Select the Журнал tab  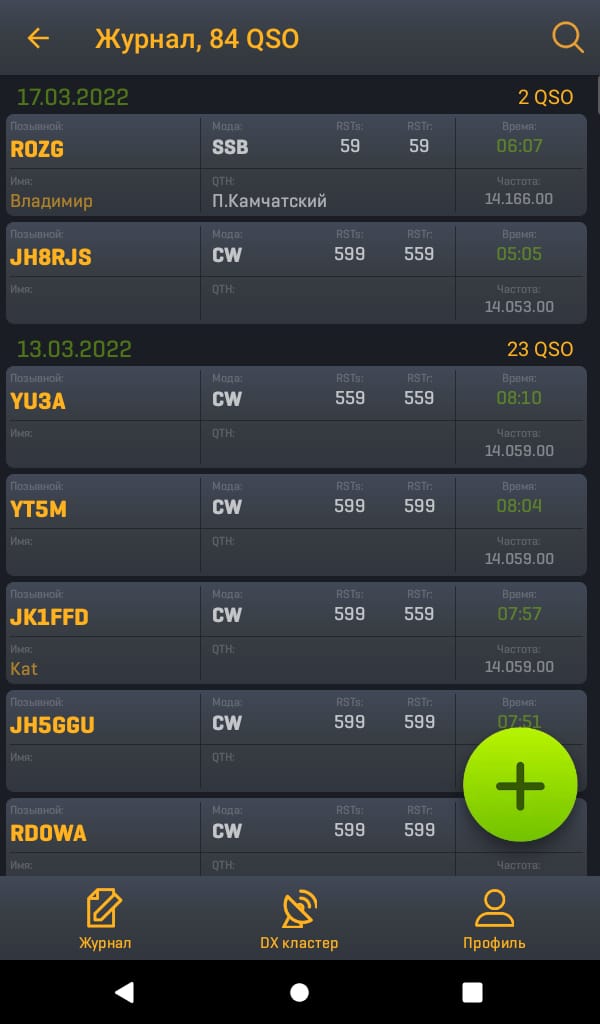pos(104,921)
